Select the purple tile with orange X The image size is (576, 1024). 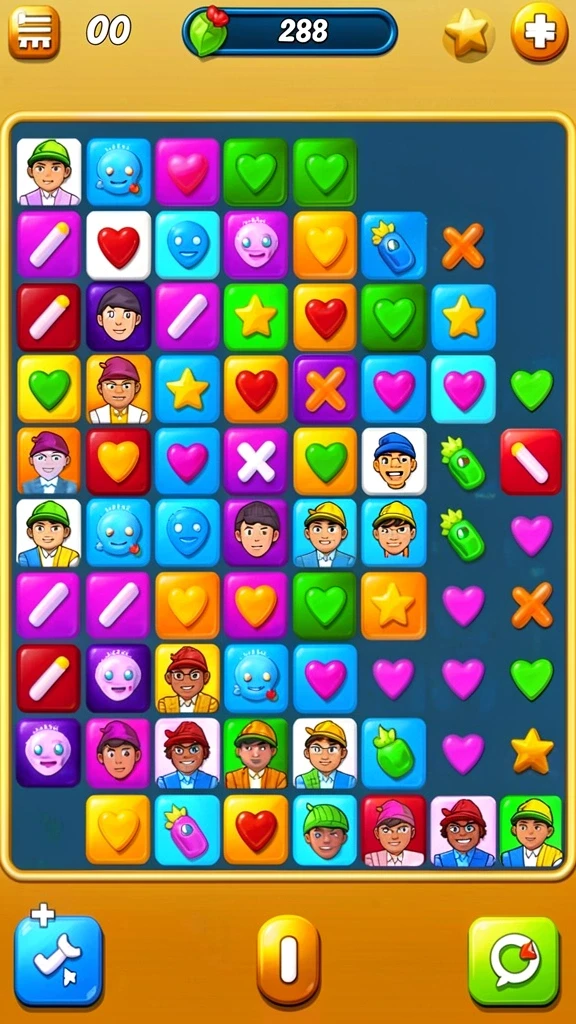click(x=325, y=389)
